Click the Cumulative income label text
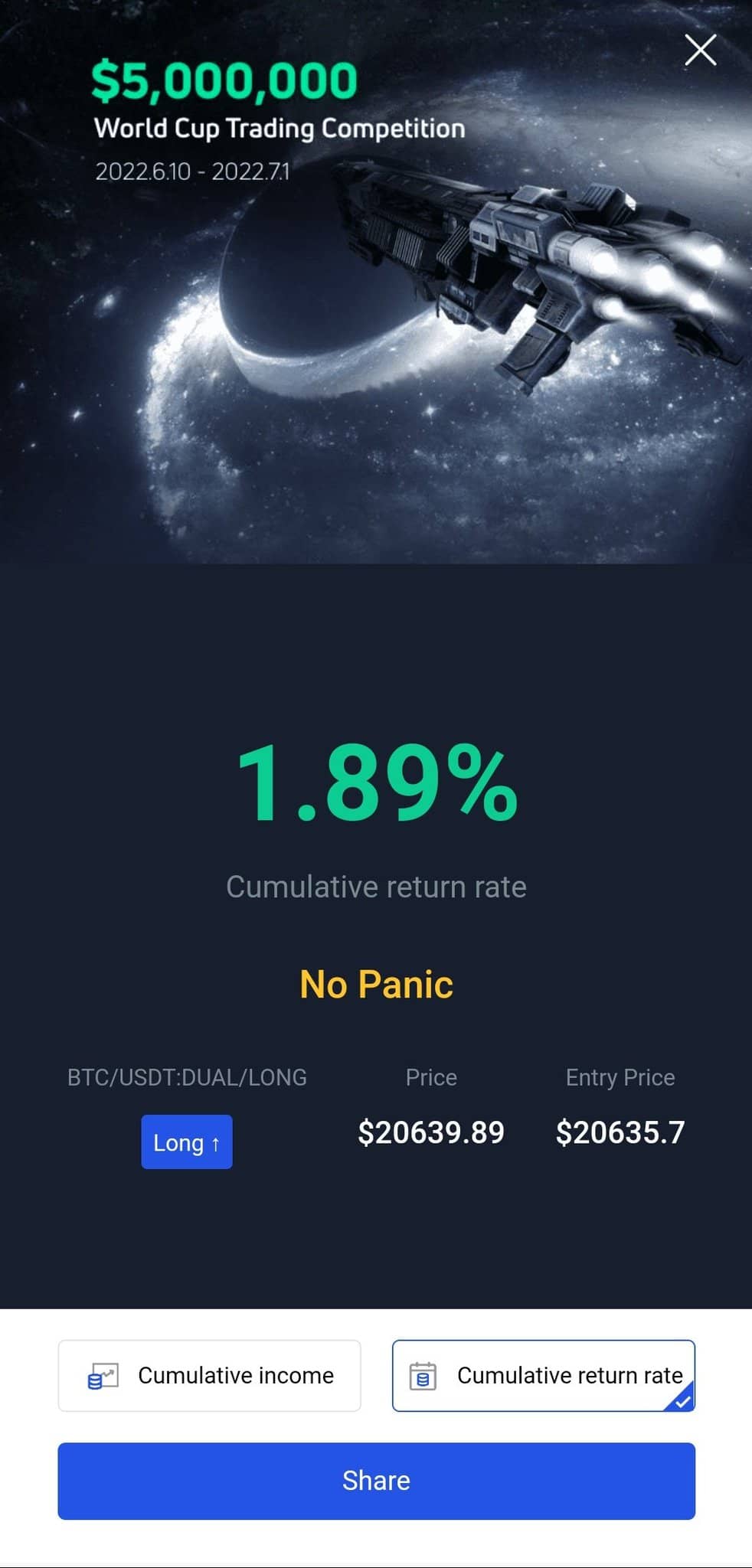 235,1374
